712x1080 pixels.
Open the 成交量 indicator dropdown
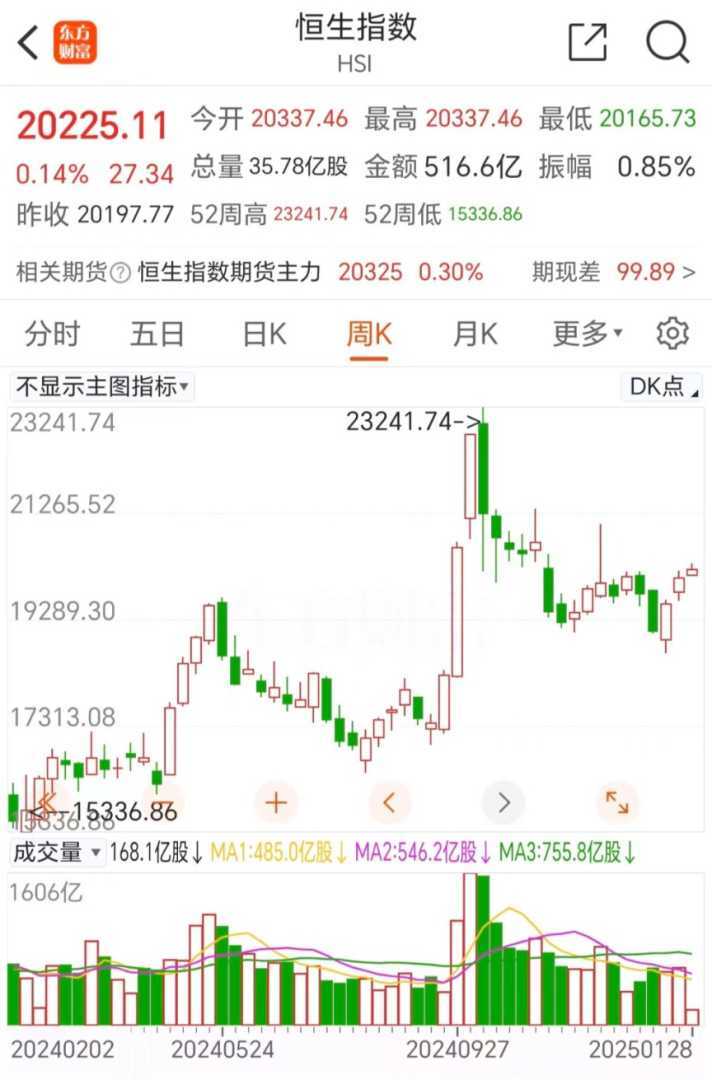pyautogui.click(x=57, y=853)
